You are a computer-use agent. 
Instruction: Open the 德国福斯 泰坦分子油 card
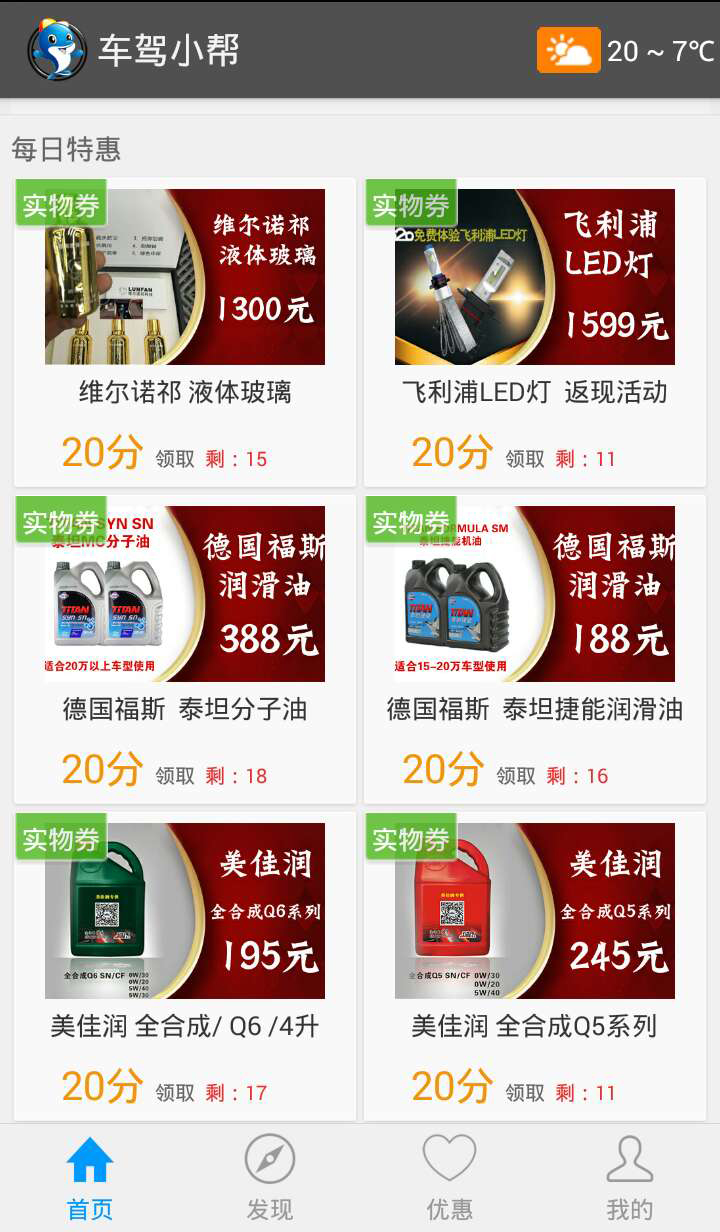pos(185,649)
